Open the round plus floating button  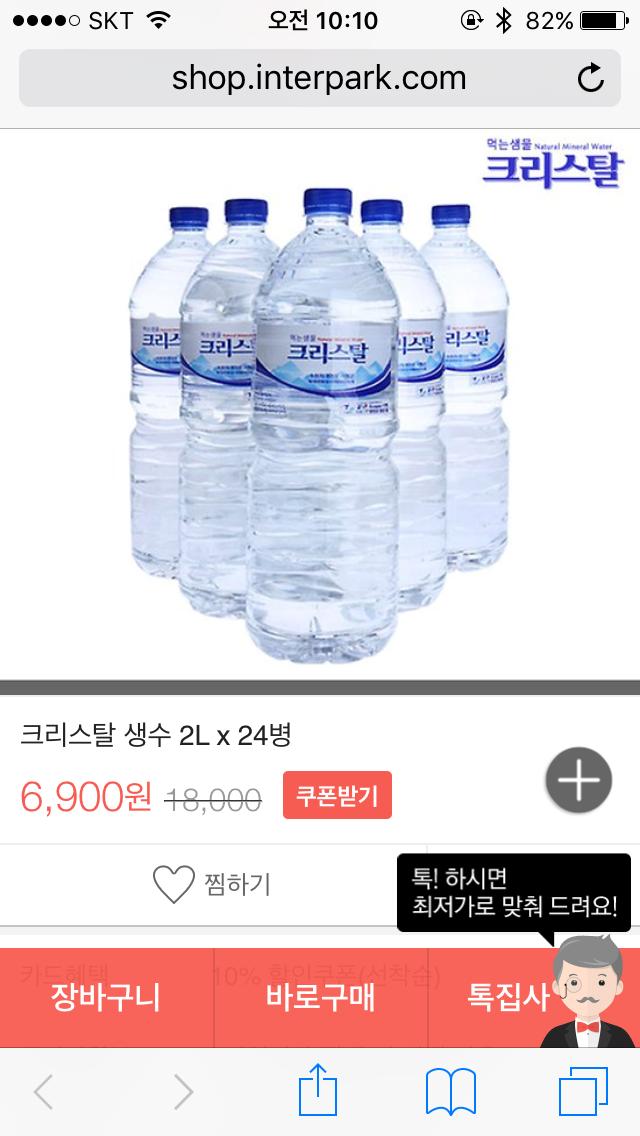(579, 780)
